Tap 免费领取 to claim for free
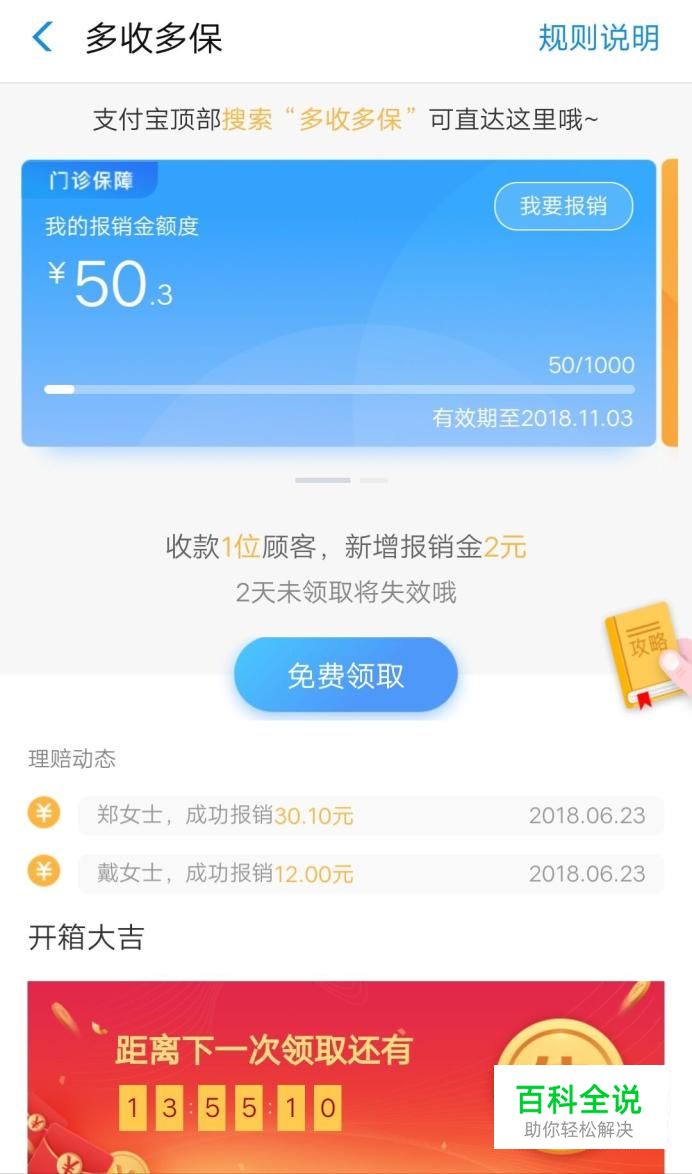 [346, 675]
